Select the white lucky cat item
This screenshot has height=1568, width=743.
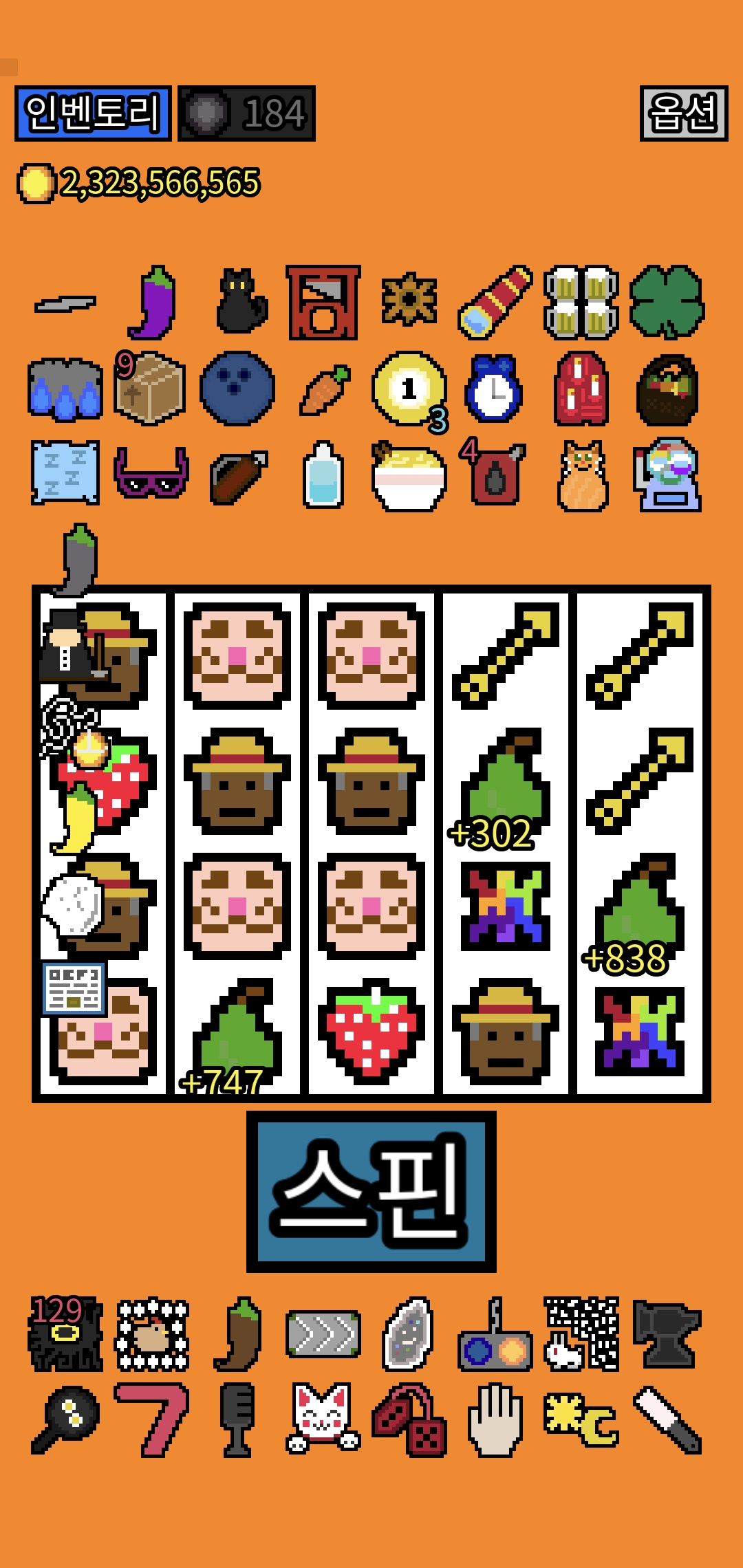pyautogui.click(x=323, y=1418)
